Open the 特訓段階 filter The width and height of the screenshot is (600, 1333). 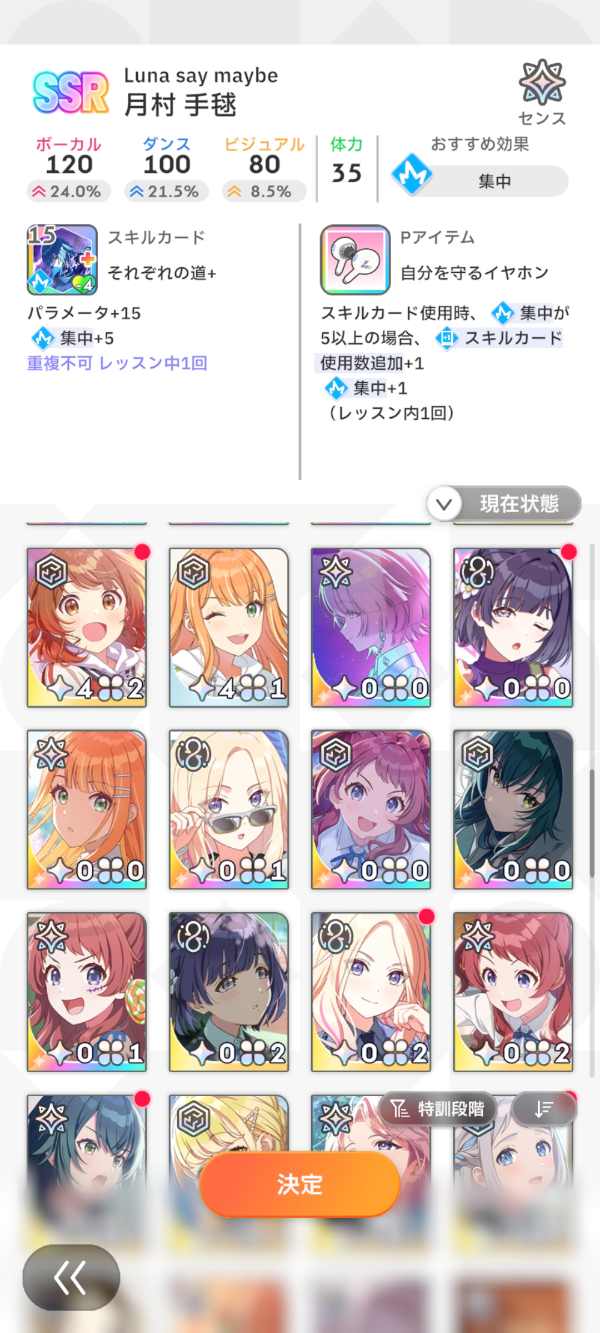(437, 1108)
